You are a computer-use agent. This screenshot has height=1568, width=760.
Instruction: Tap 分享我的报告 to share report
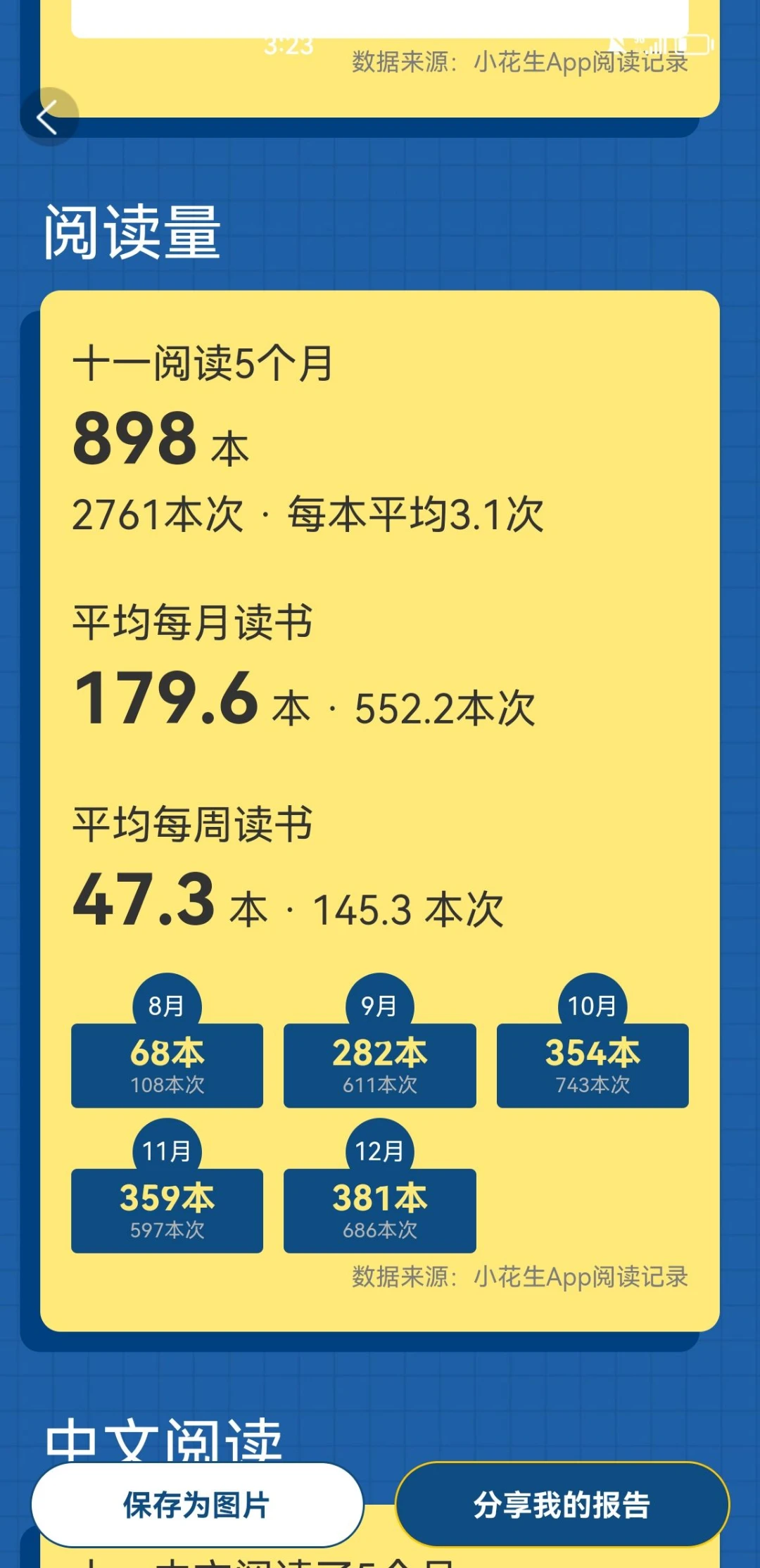(x=562, y=1505)
